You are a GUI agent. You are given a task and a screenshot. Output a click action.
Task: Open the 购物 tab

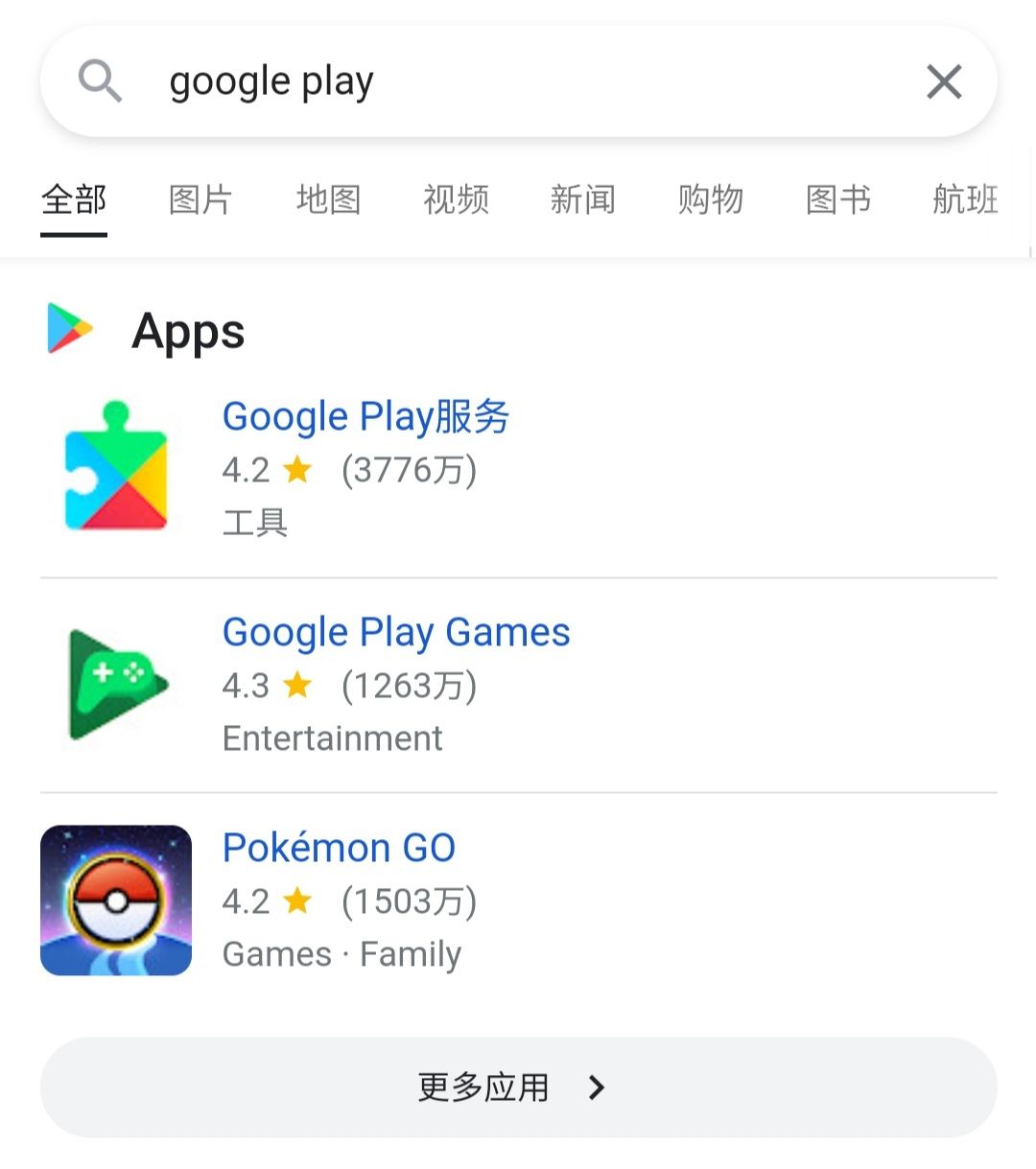click(710, 199)
